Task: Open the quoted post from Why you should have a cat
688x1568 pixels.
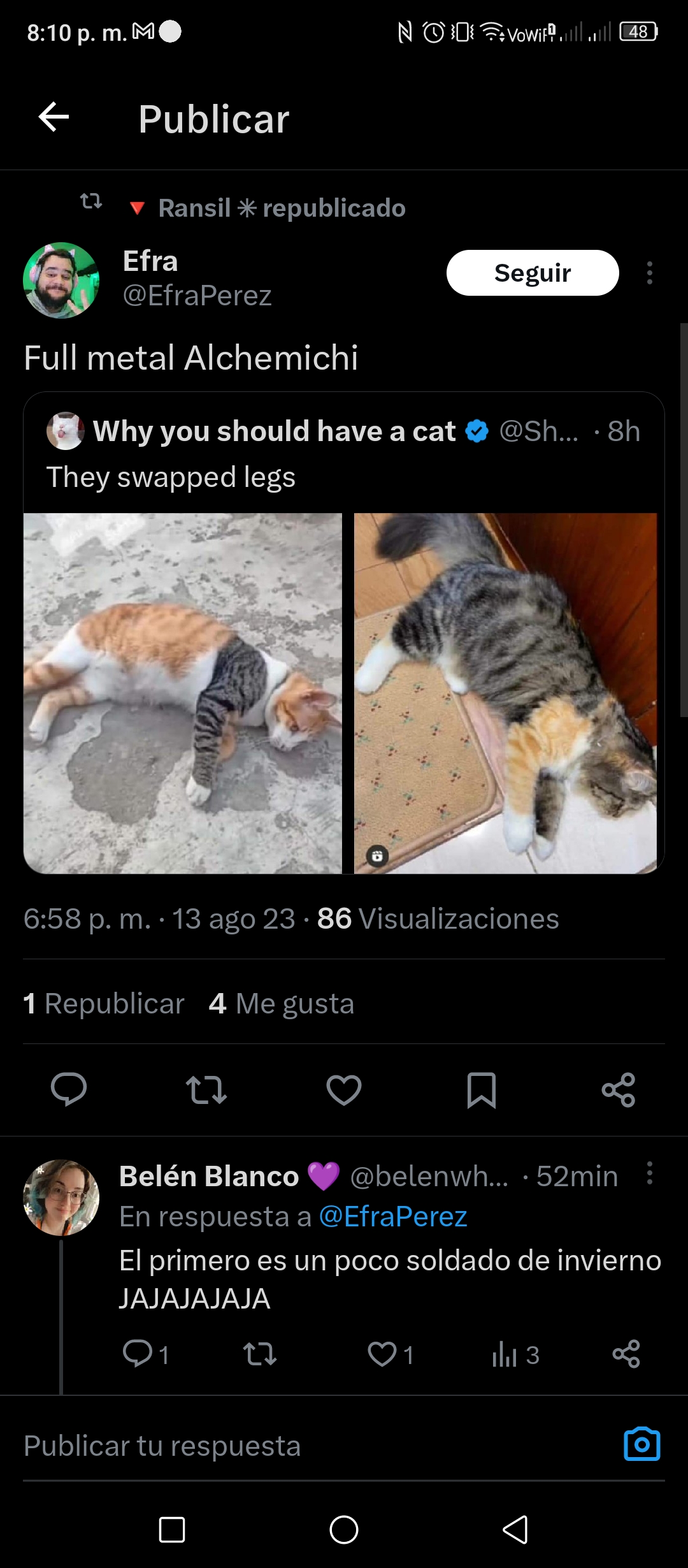Action: pos(344,454)
